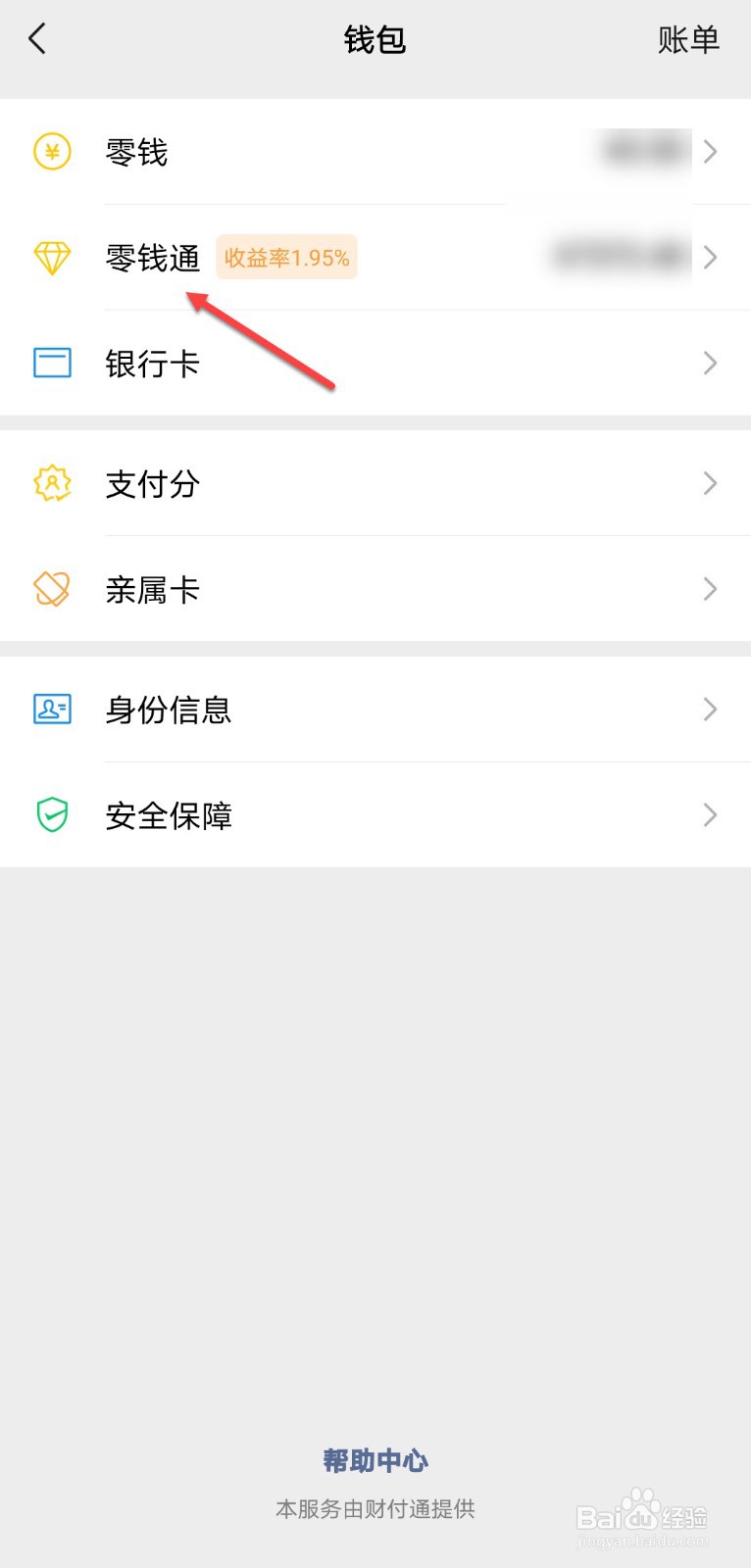Open the 亲属卡 row
The image size is (751, 1568).
pyautogui.click(x=375, y=589)
